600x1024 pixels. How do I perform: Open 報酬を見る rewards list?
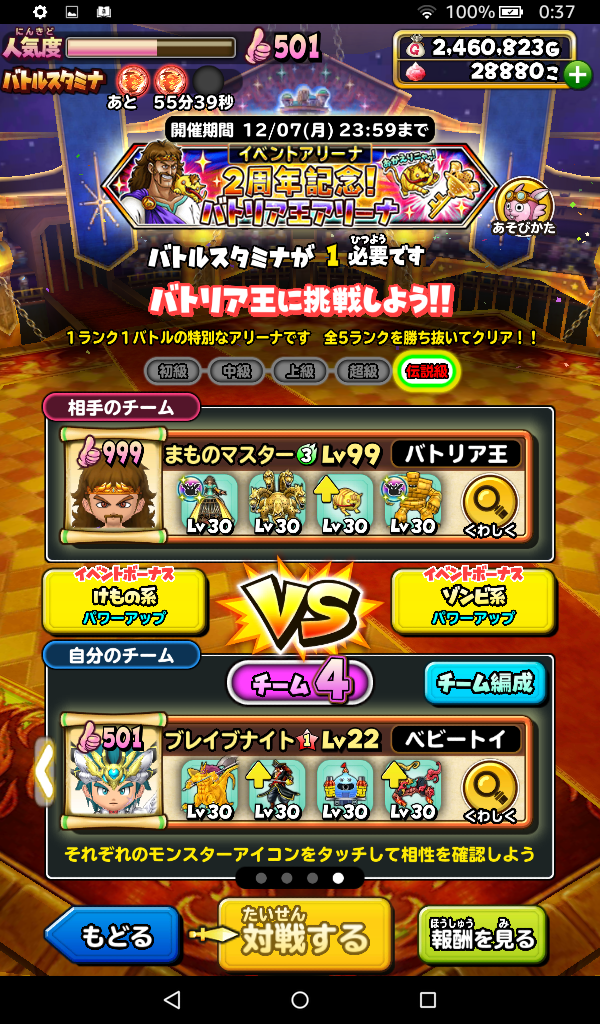(483, 938)
